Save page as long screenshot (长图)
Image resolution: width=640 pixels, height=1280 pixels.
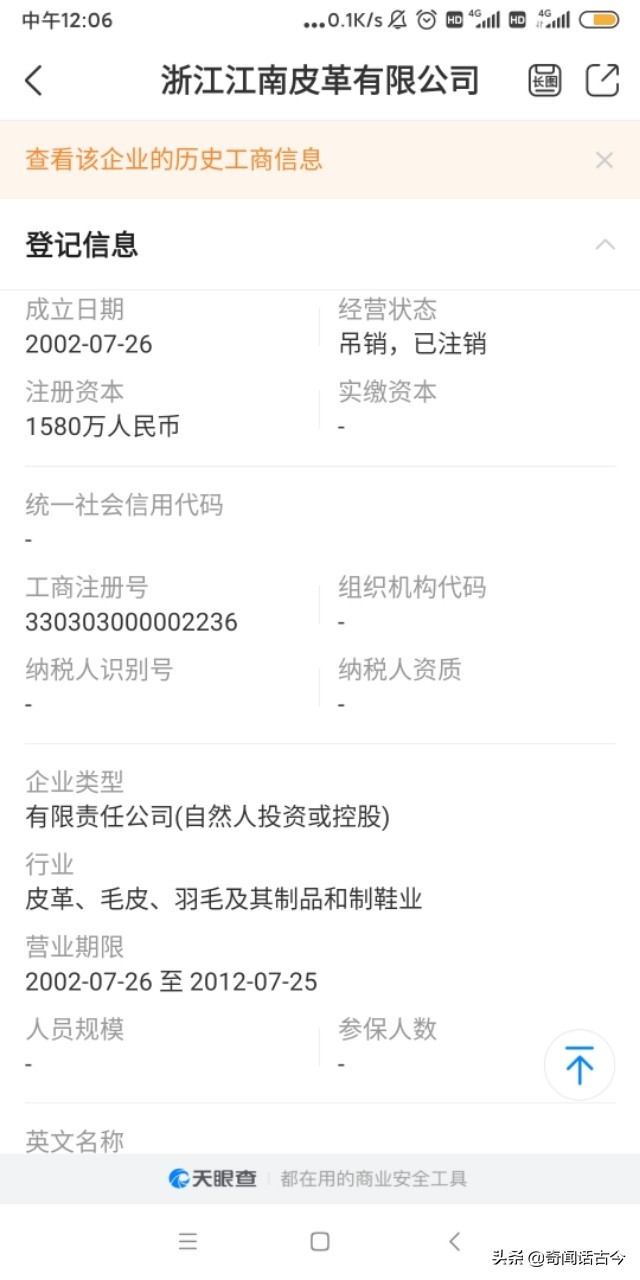coord(545,81)
